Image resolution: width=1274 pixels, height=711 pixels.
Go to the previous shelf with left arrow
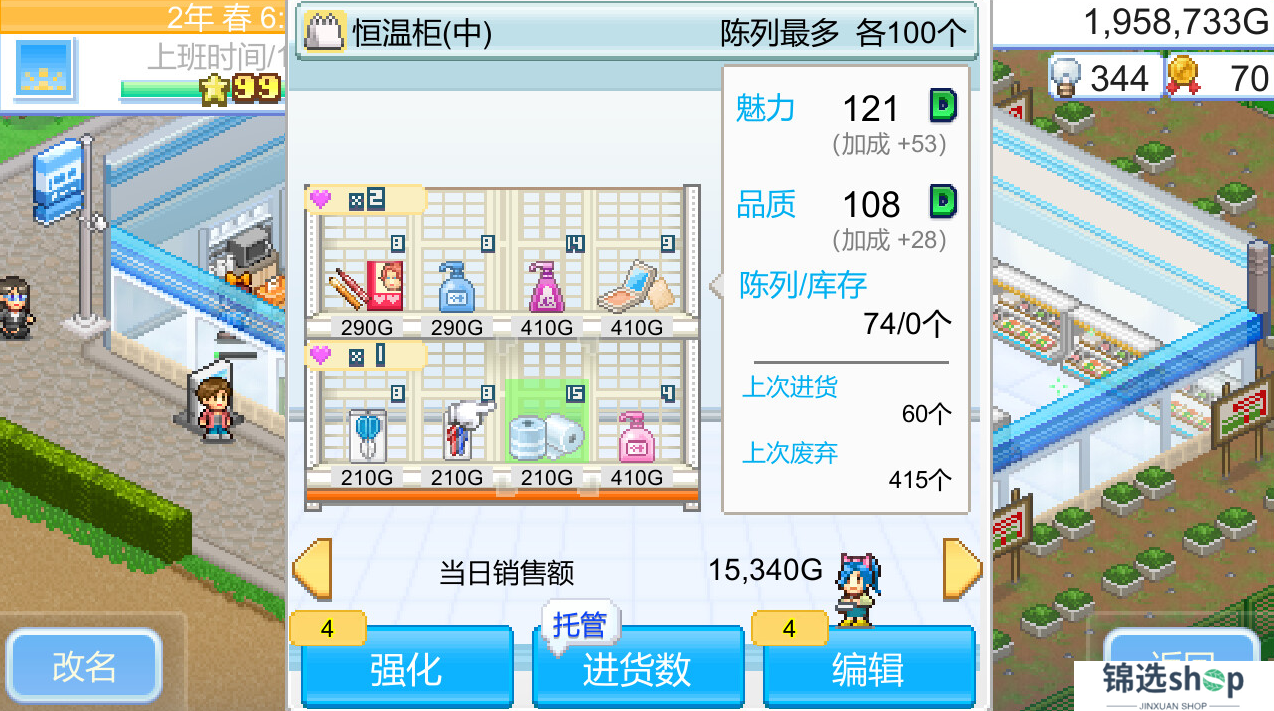point(311,570)
